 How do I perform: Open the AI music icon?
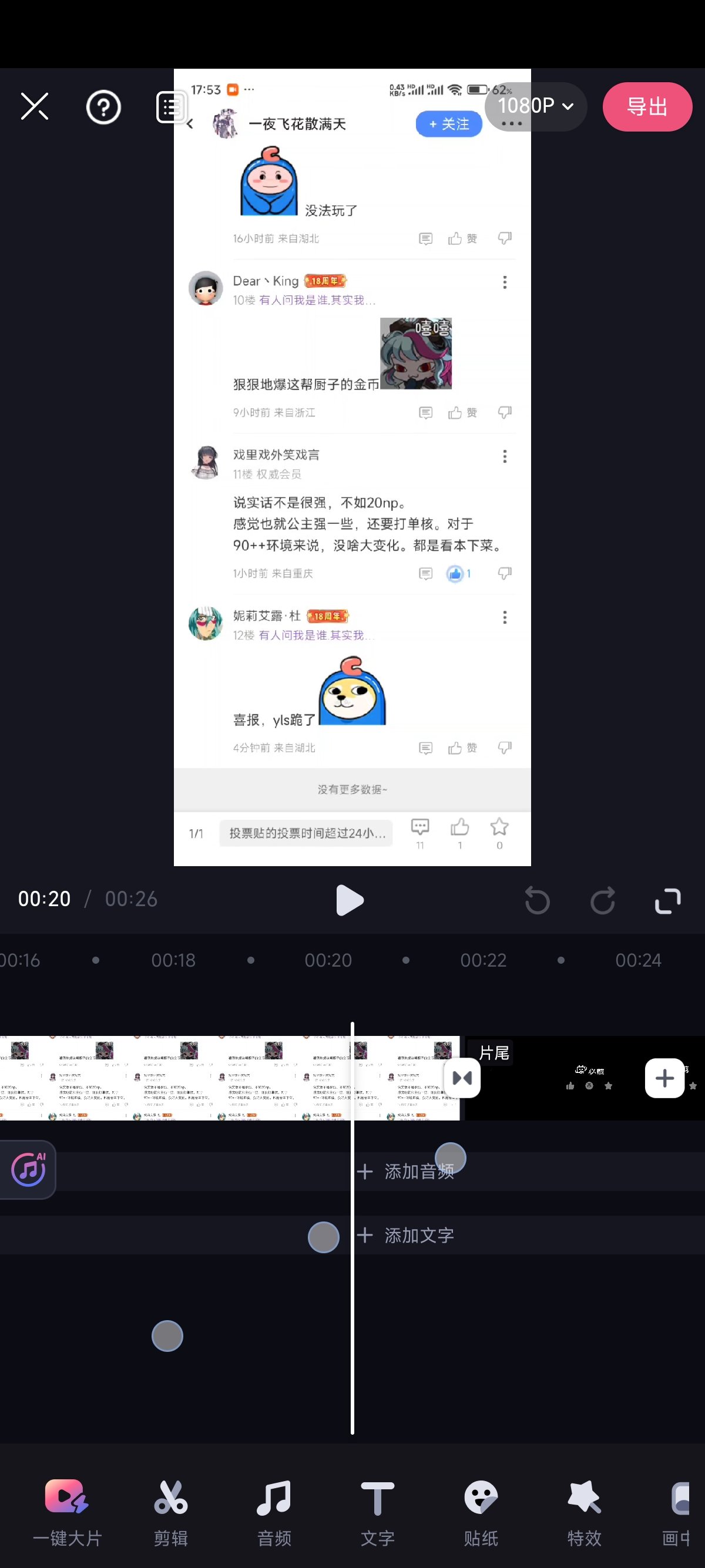click(28, 1169)
